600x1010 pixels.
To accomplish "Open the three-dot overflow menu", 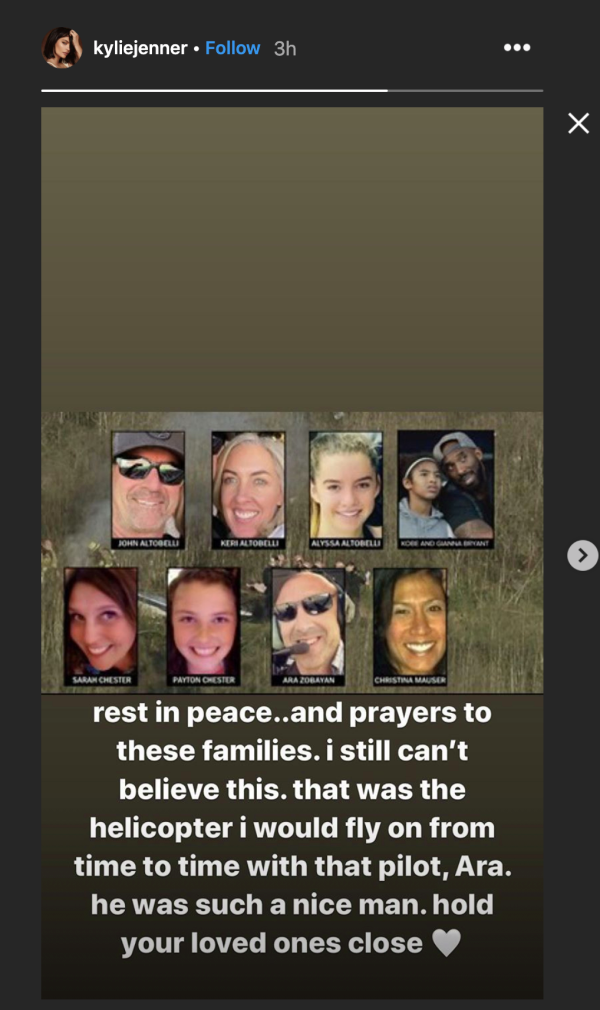I will click(x=516, y=48).
